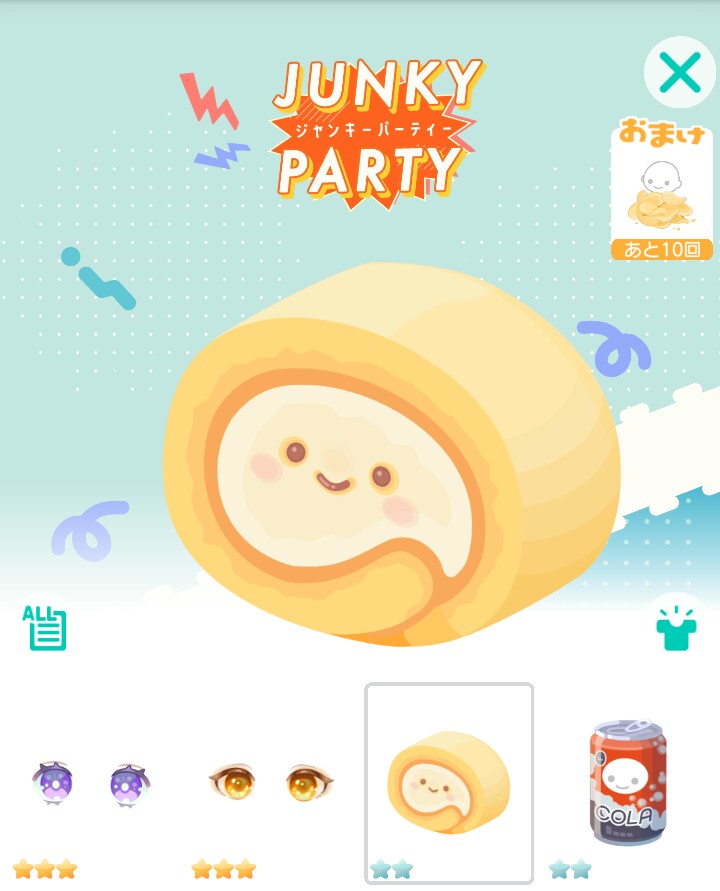The width and height of the screenshot is (720, 891).
Task: Try on item with the shirt icon
Action: pos(676,628)
